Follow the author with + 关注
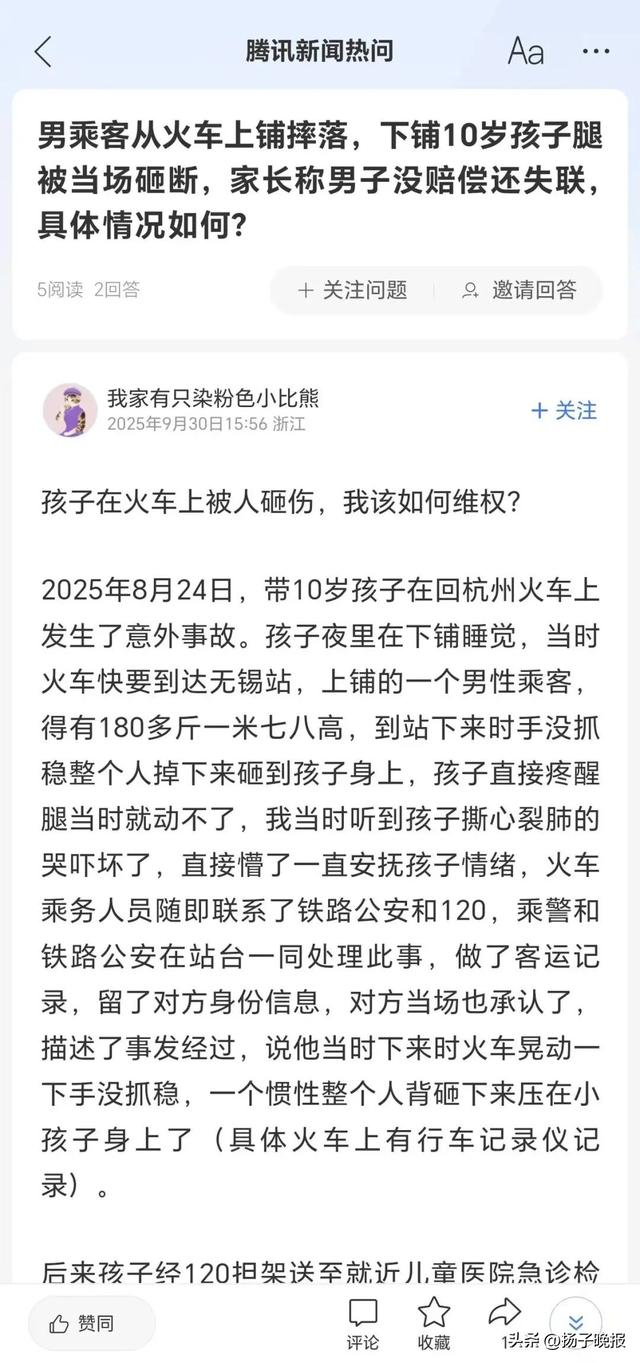640x1363 pixels. [x=564, y=410]
